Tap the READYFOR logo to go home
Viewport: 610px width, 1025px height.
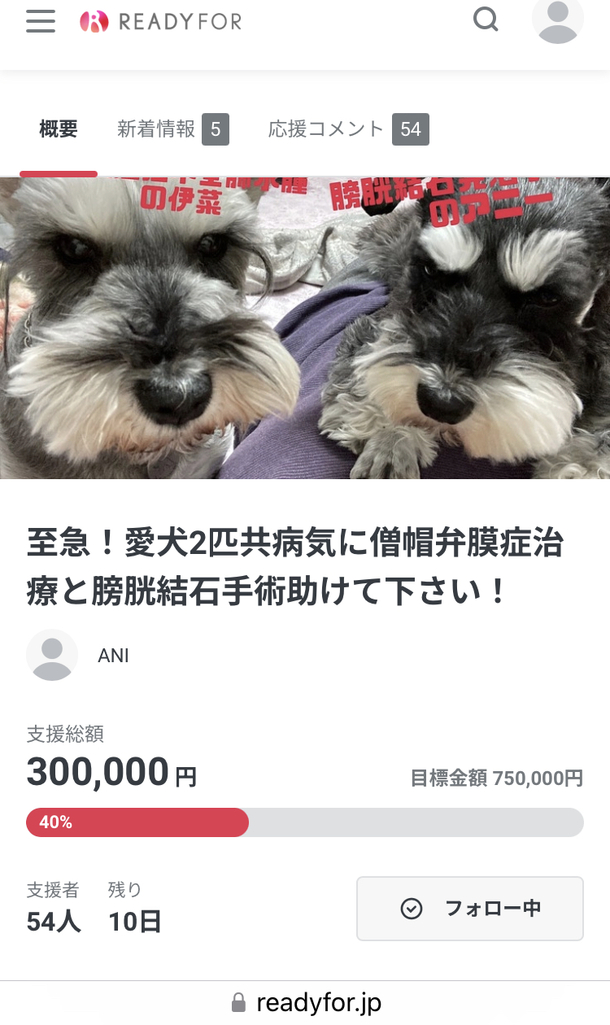(x=161, y=21)
